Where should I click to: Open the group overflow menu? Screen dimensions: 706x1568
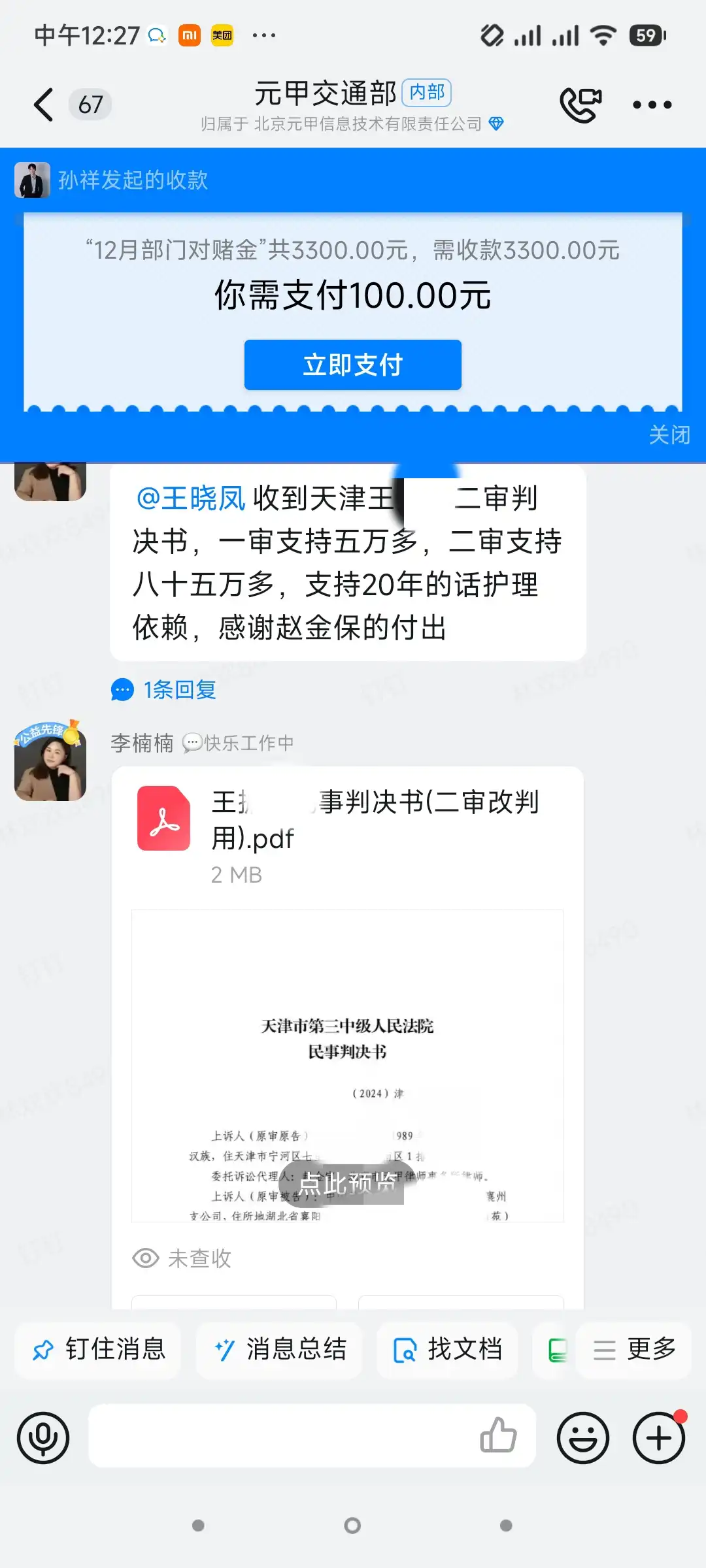(652, 105)
